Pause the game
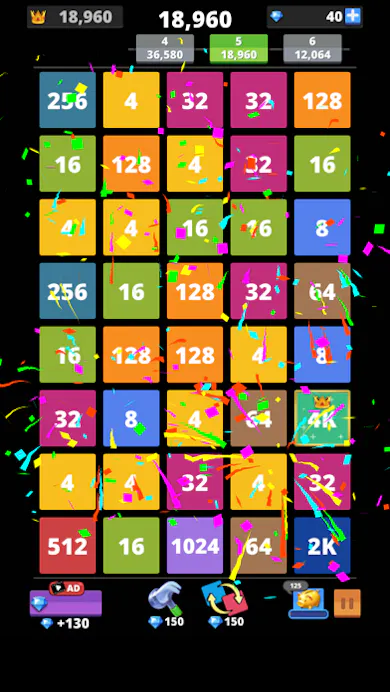 point(347,603)
